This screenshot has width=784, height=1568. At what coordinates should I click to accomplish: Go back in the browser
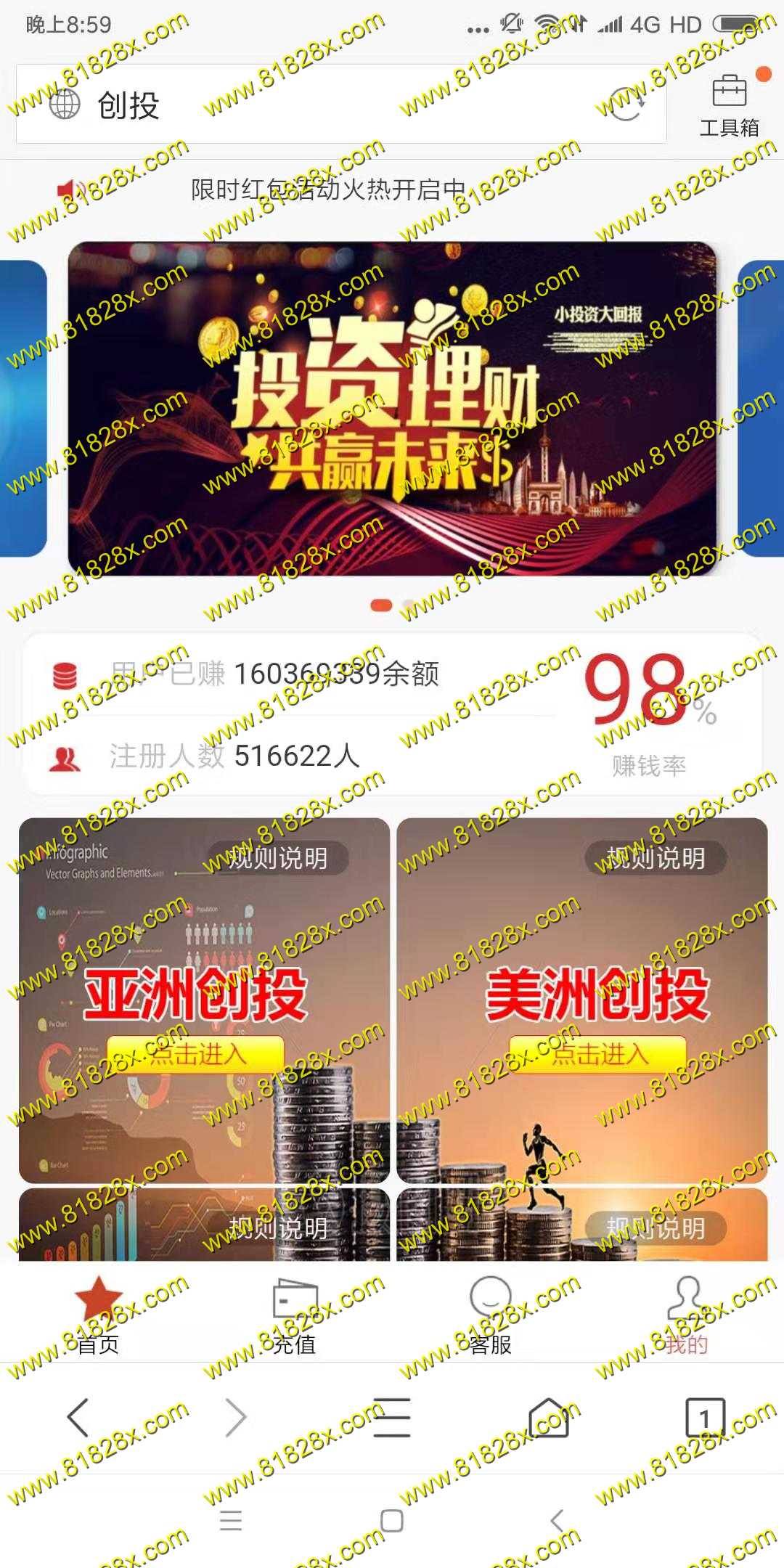(78, 1417)
